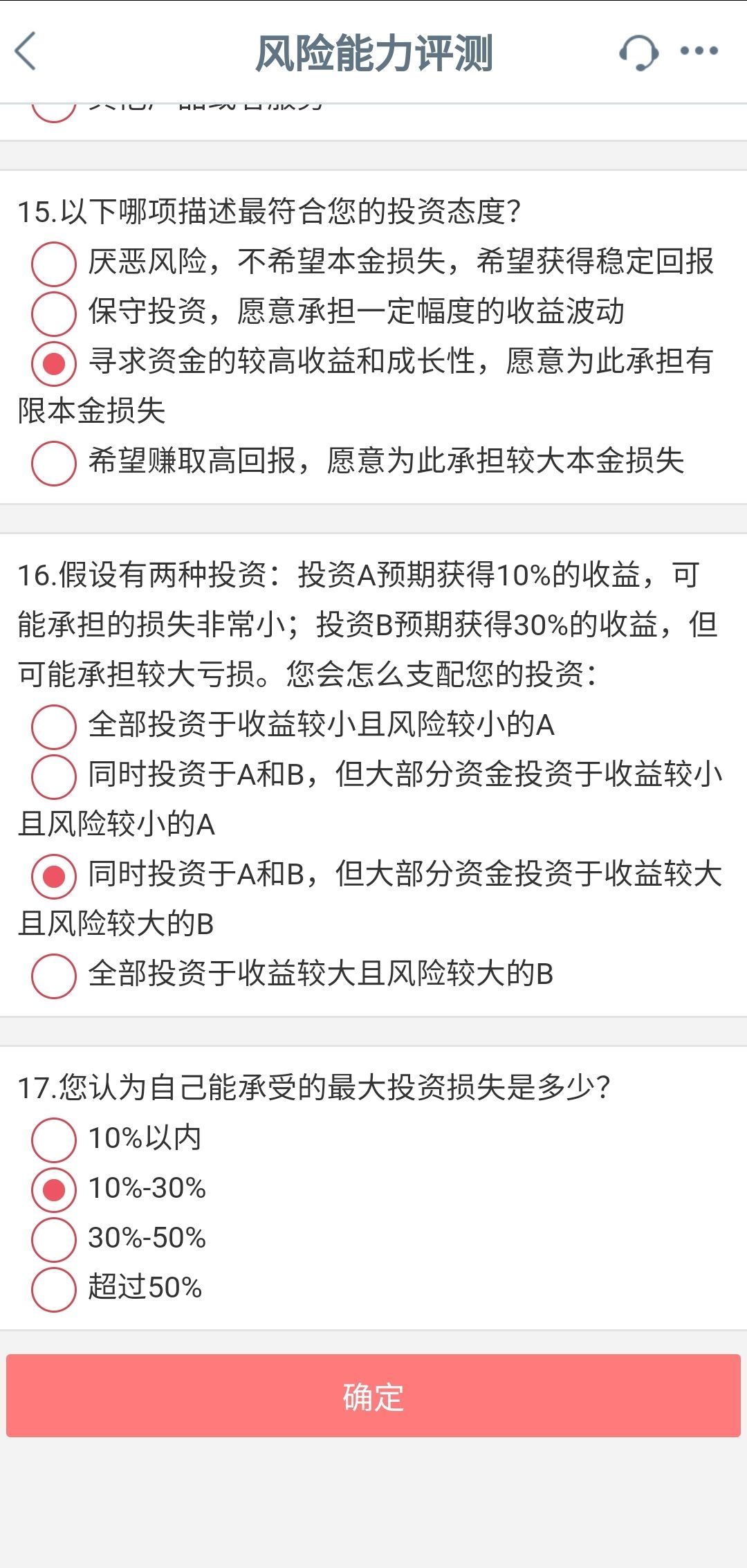Screen dimensions: 747x1568
Task: Tap the selected 大部分资金投资于B radio
Action: [x=53, y=875]
